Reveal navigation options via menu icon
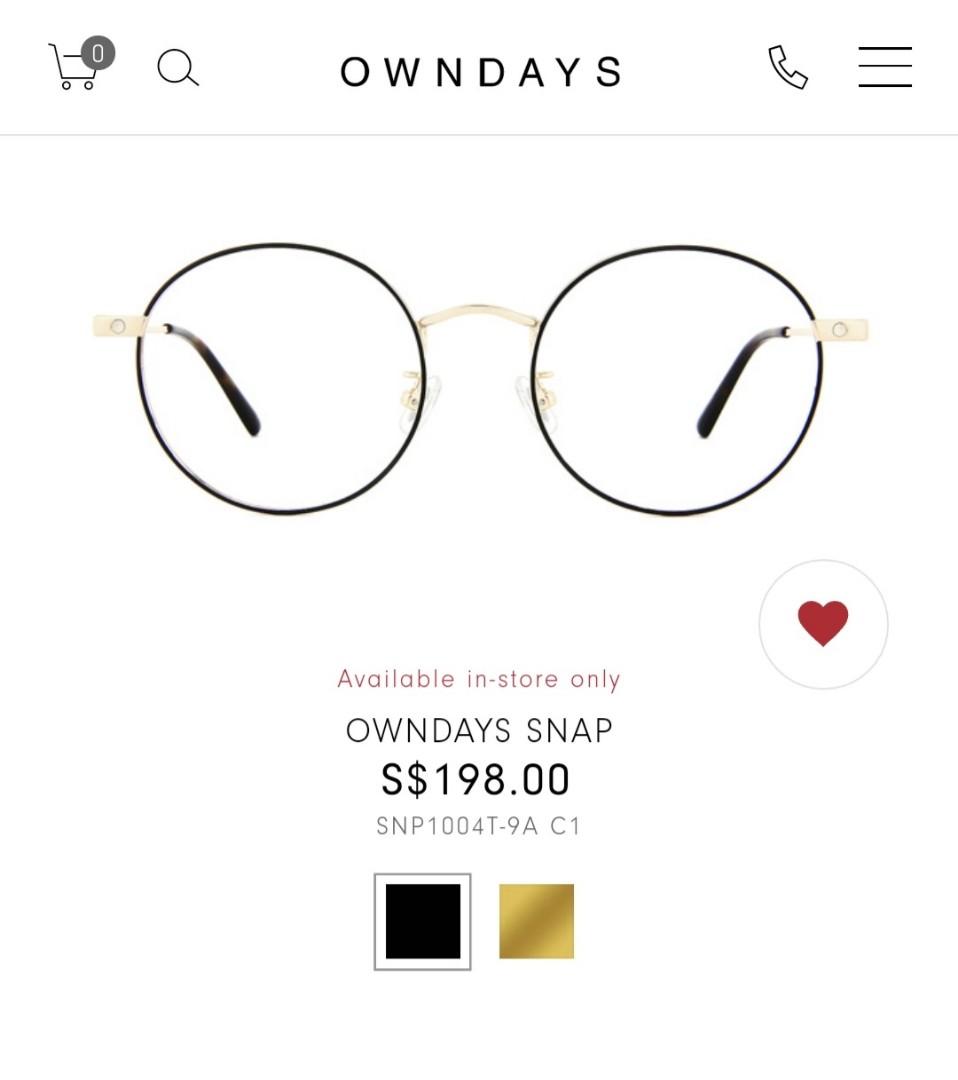 tap(884, 68)
